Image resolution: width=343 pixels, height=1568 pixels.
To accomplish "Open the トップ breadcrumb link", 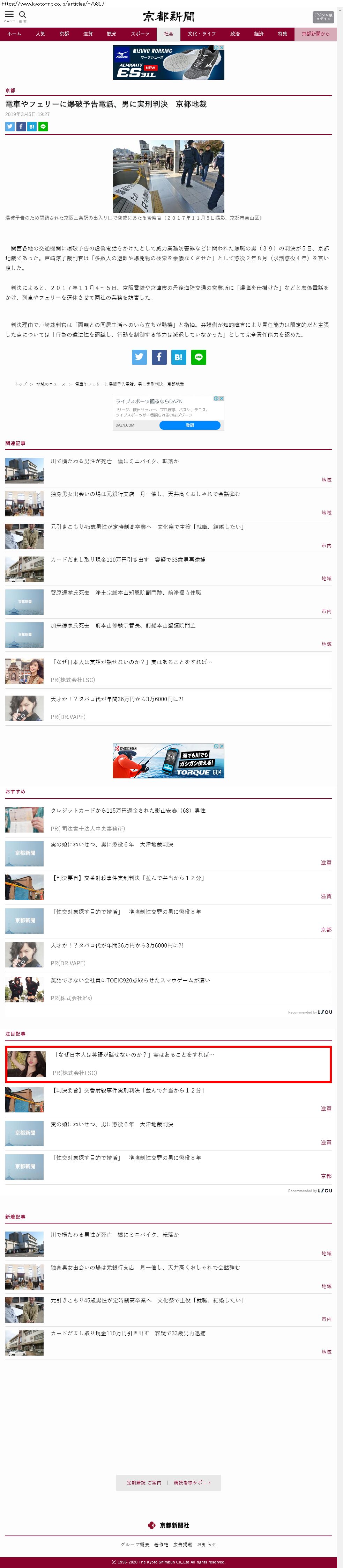I will pyautogui.click(x=21, y=384).
